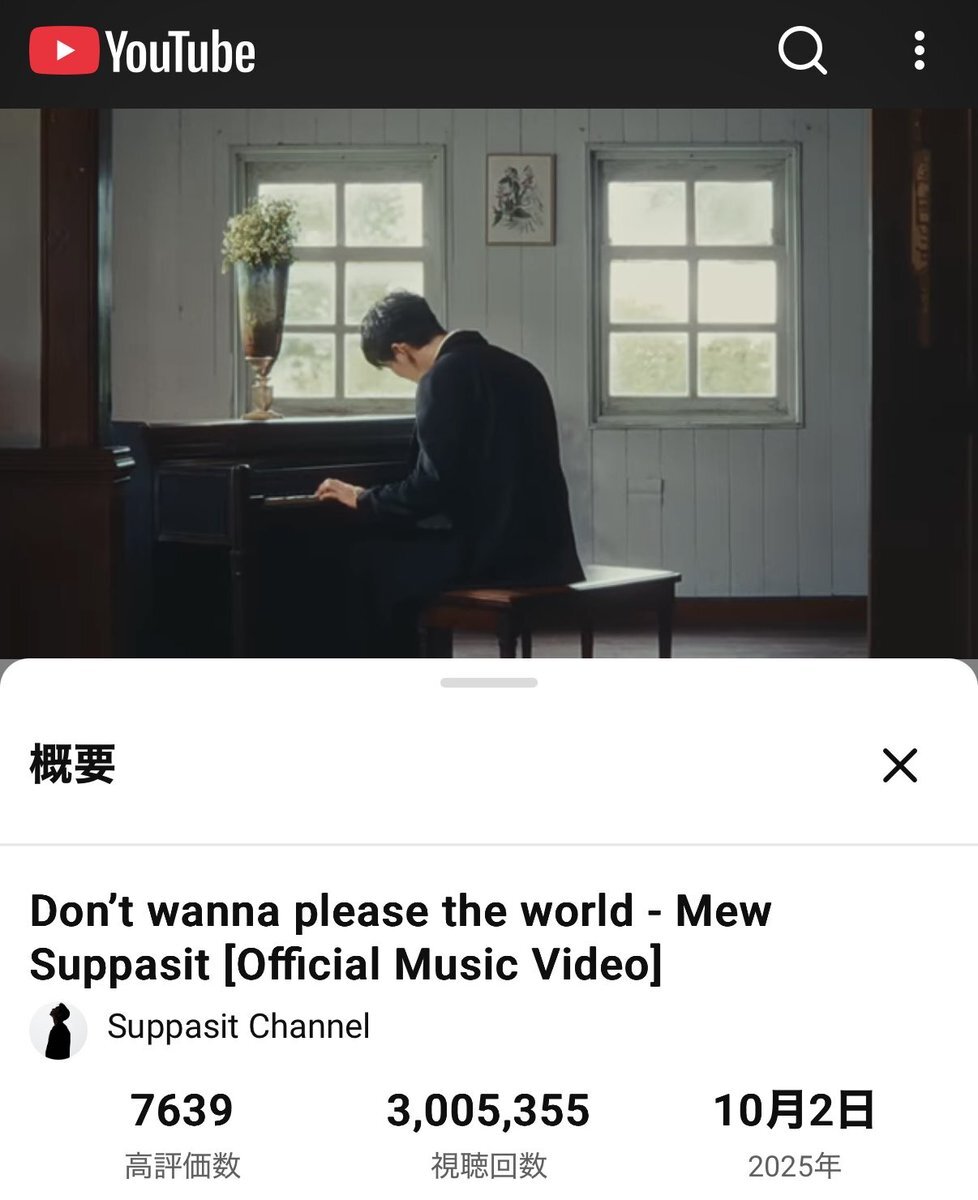Tap the video player to show controls
Viewport: 978px width, 1200px height.
(489, 380)
